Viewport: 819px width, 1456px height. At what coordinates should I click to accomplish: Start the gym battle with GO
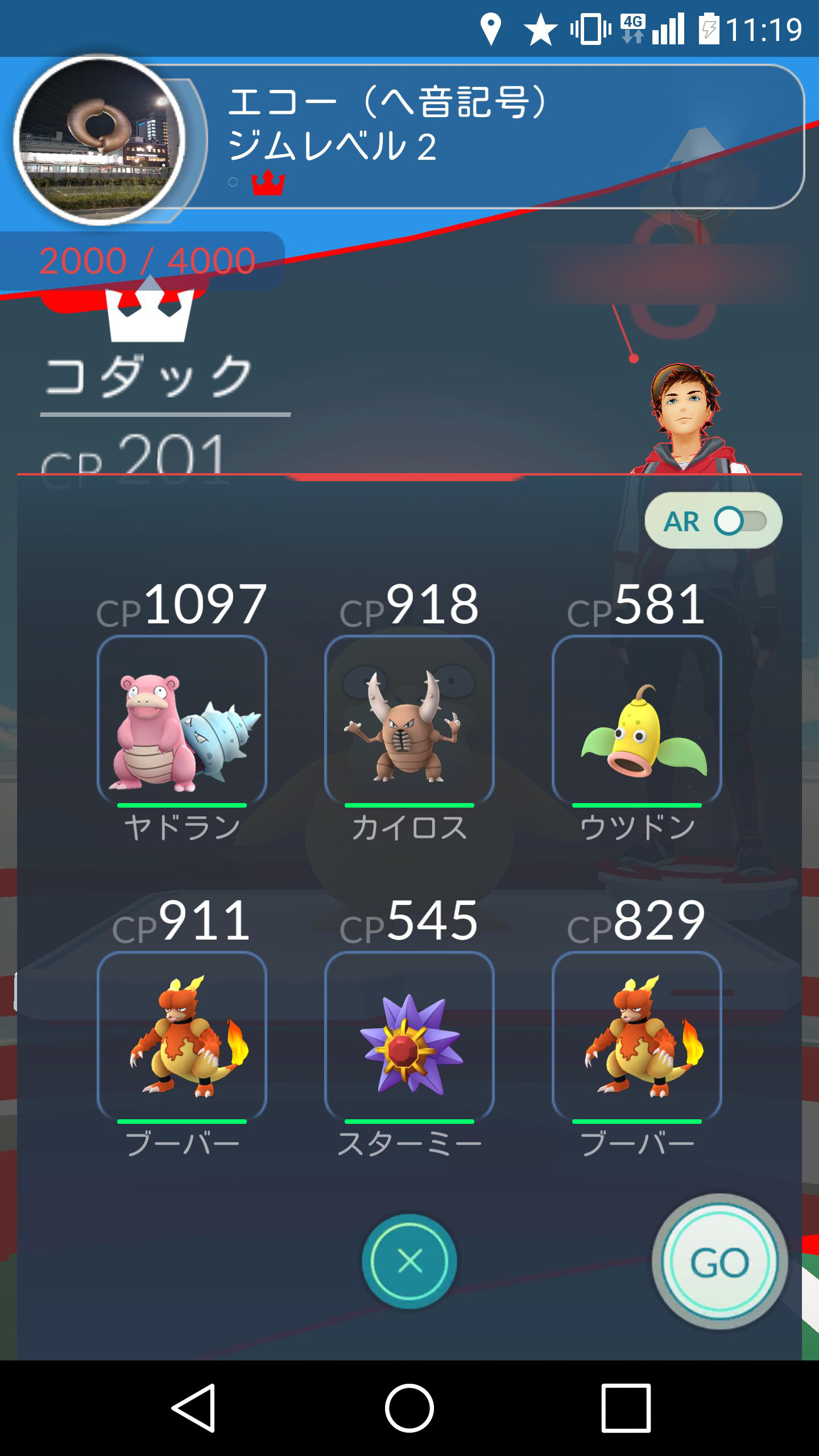coord(719,1262)
